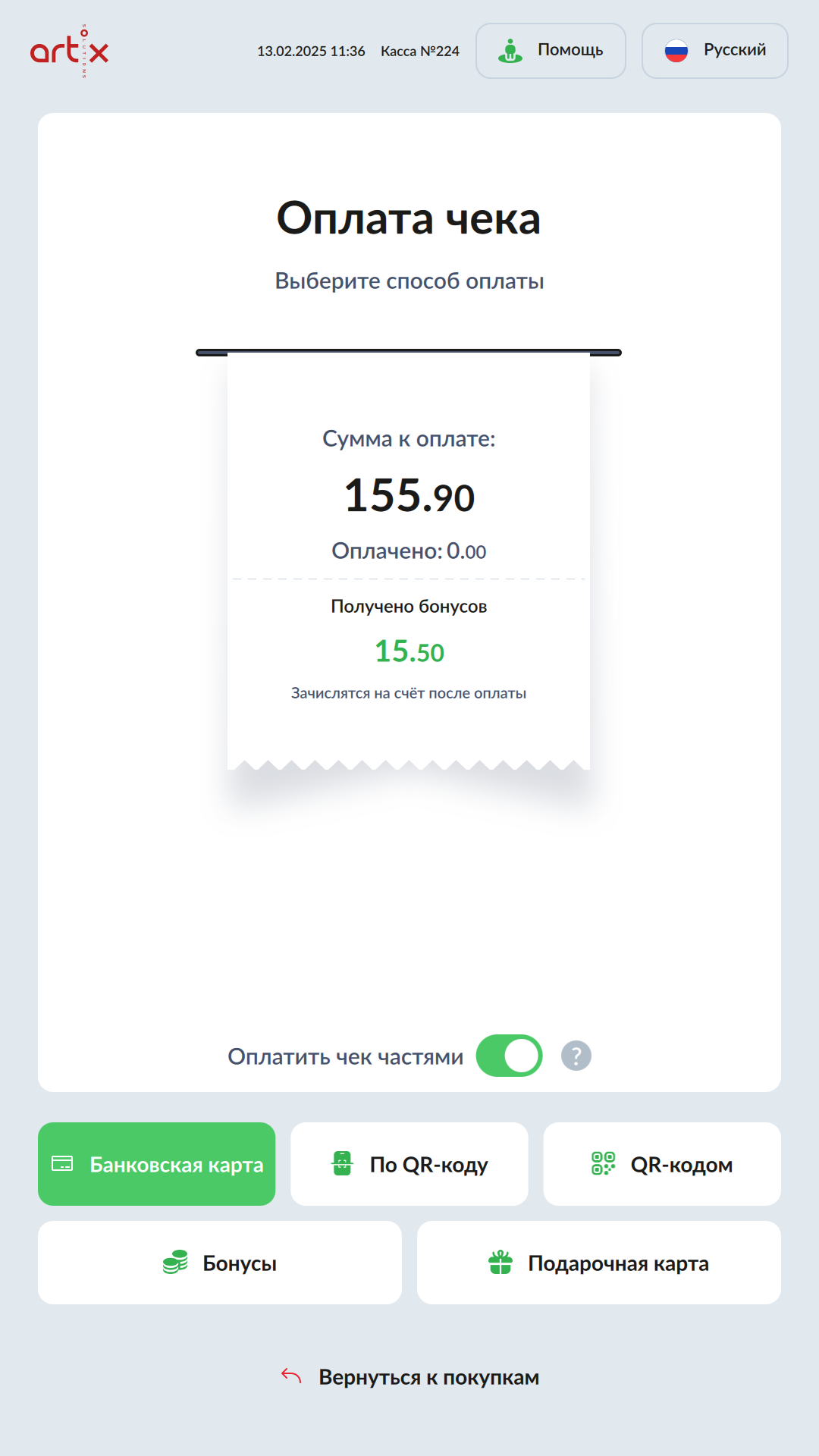Disable the Оплатить чек частями switch

click(509, 1056)
